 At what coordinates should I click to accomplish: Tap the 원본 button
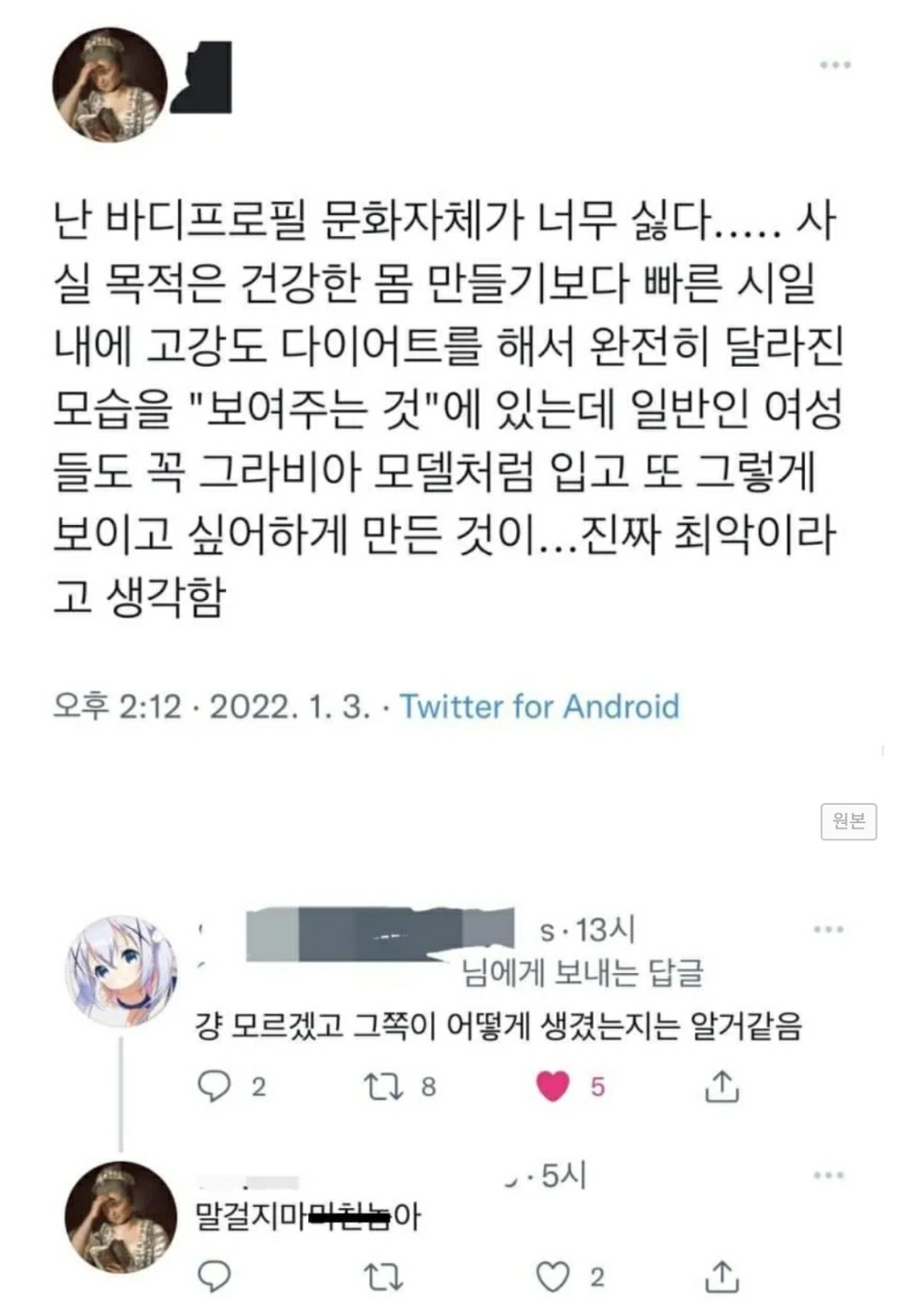pyautogui.click(x=848, y=821)
